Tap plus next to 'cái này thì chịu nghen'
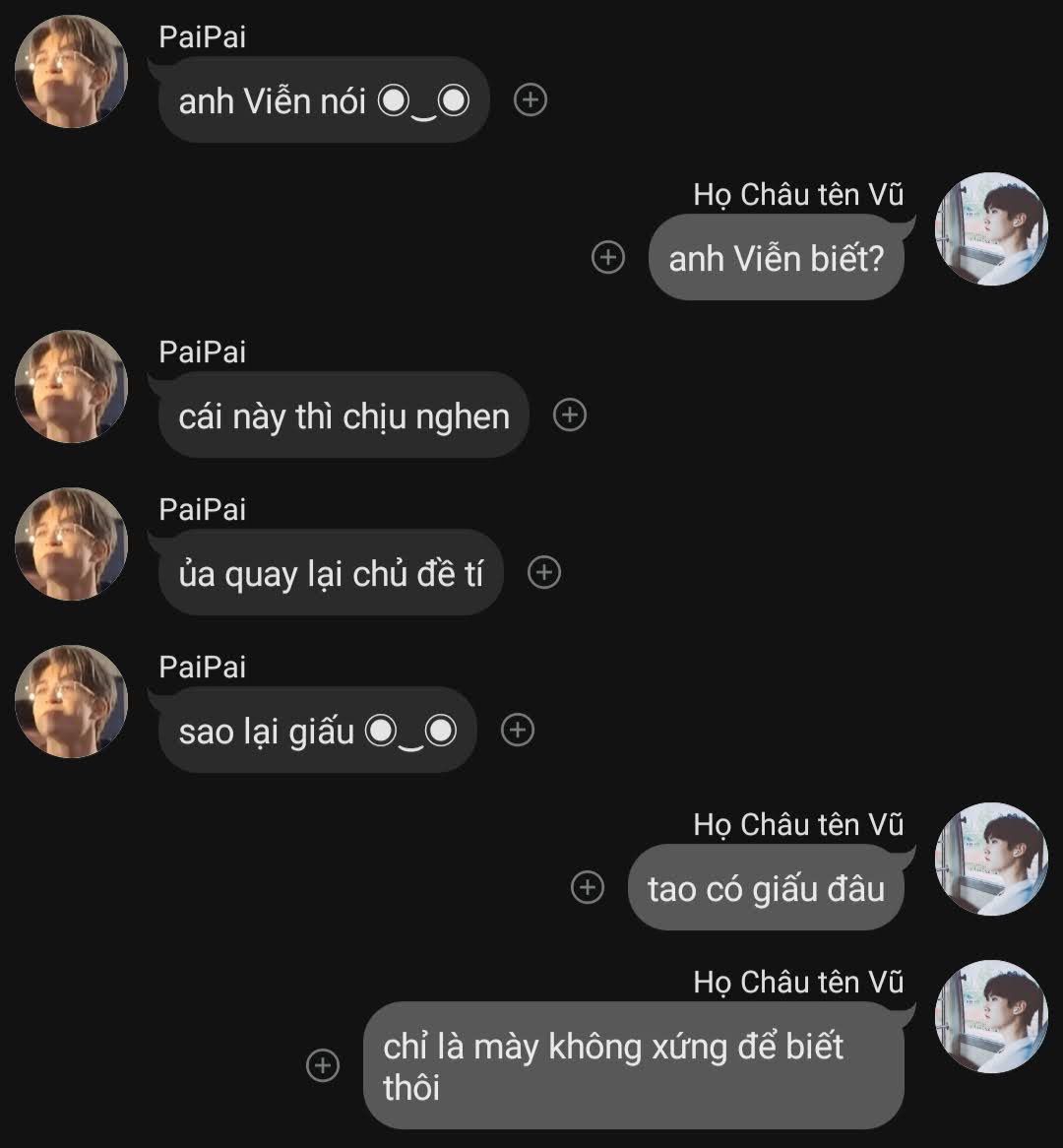Viewport: 1063px width, 1148px height. pos(570,415)
